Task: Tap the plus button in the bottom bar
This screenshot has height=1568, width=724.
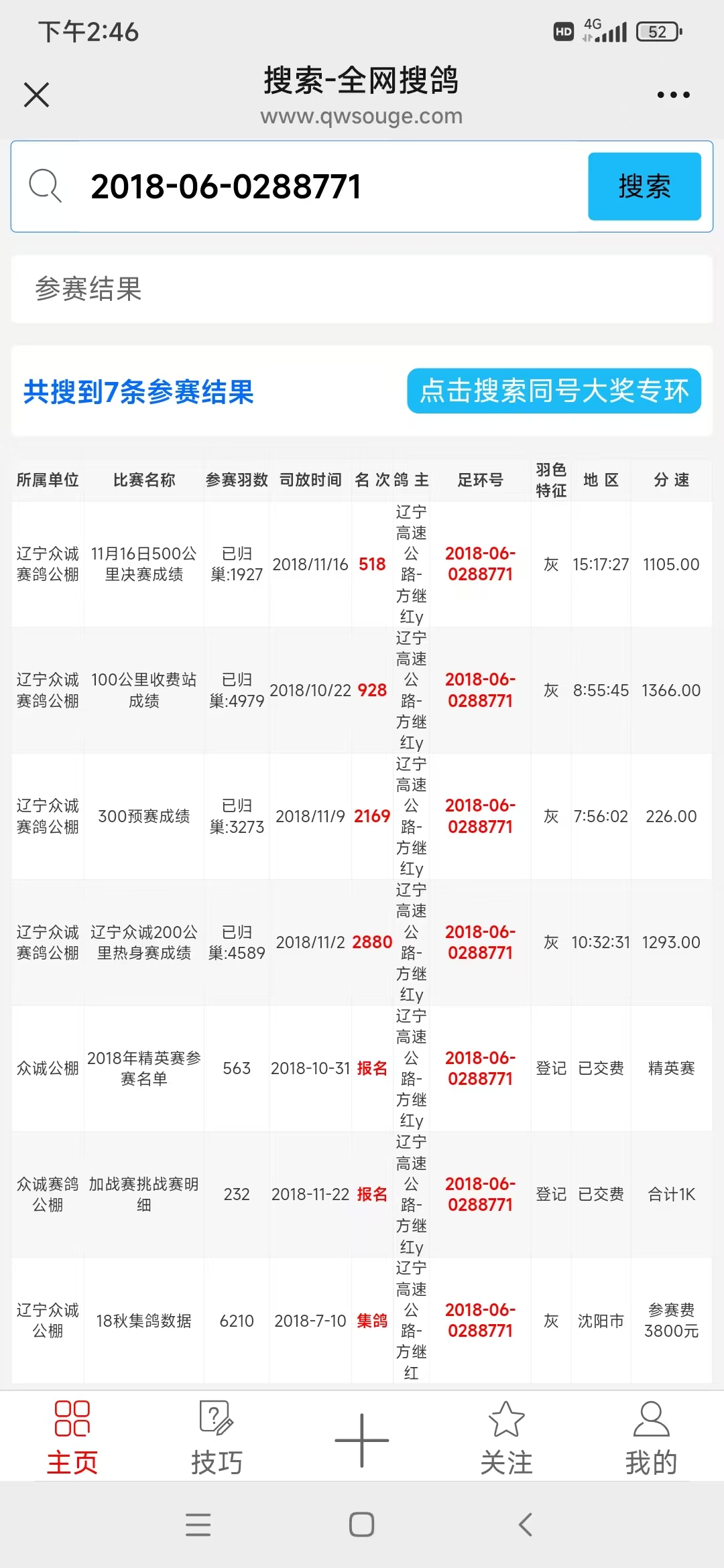Action: pos(362,1439)
